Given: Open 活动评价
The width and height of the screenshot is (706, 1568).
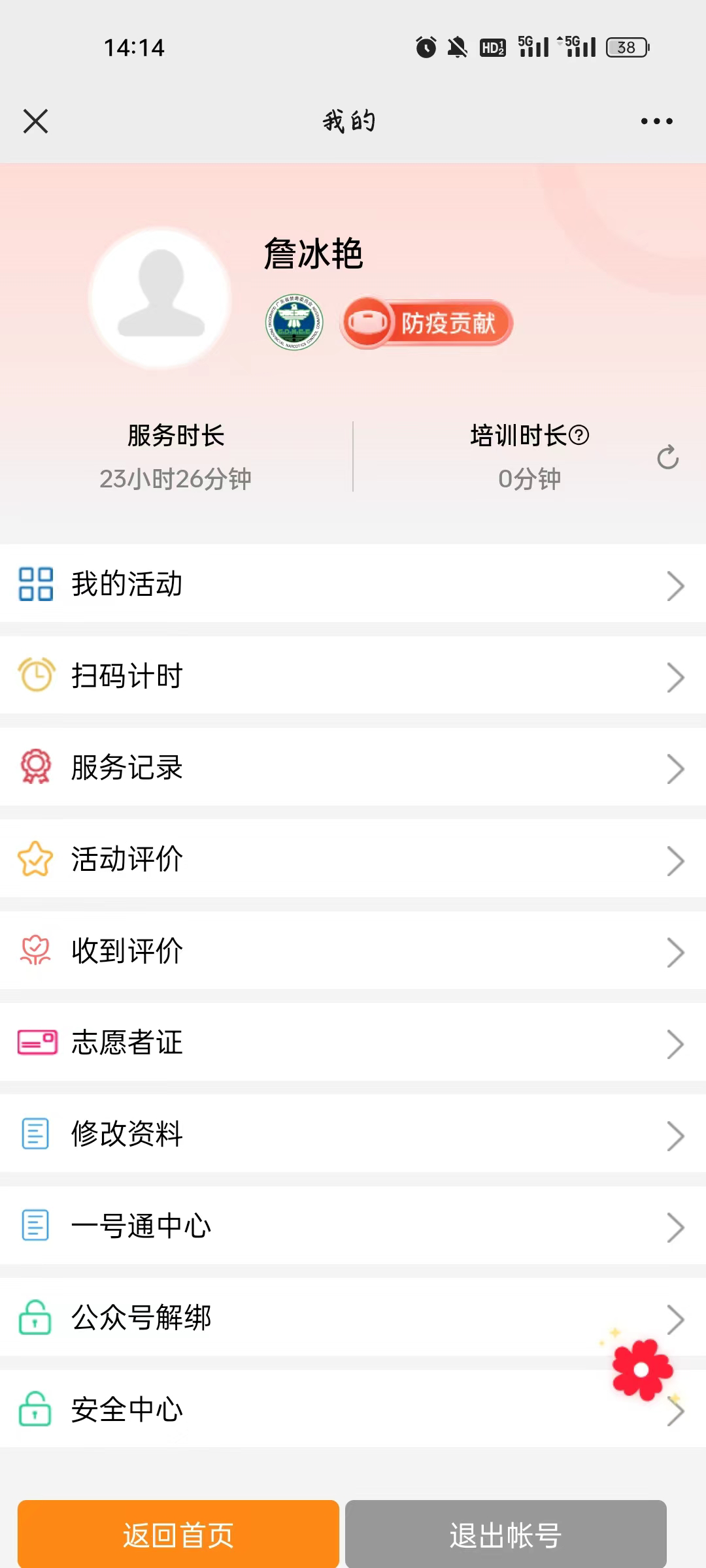Looking at the screenshot, I should [353, 859].
